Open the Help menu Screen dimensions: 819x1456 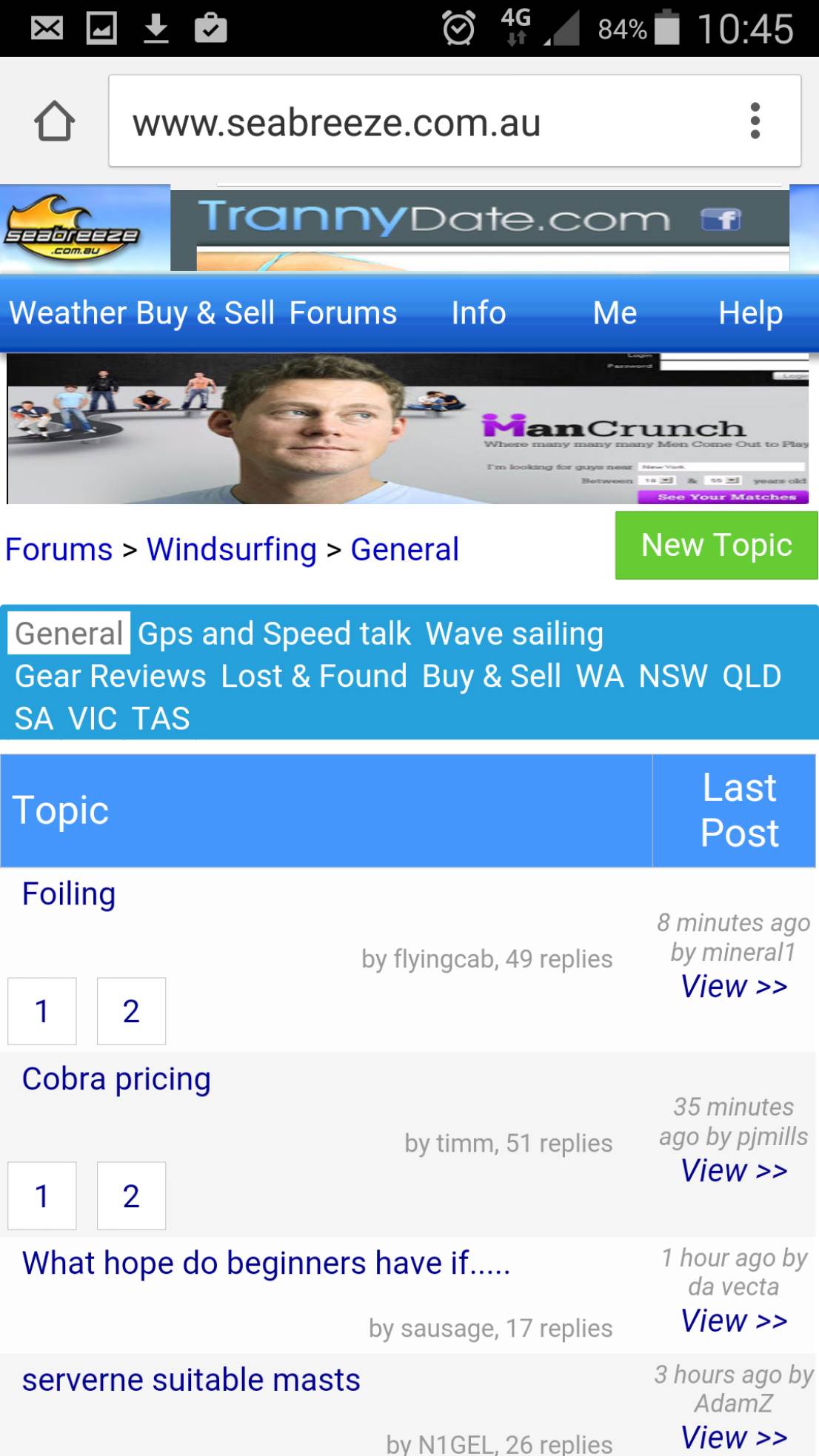tap(750, 313)
